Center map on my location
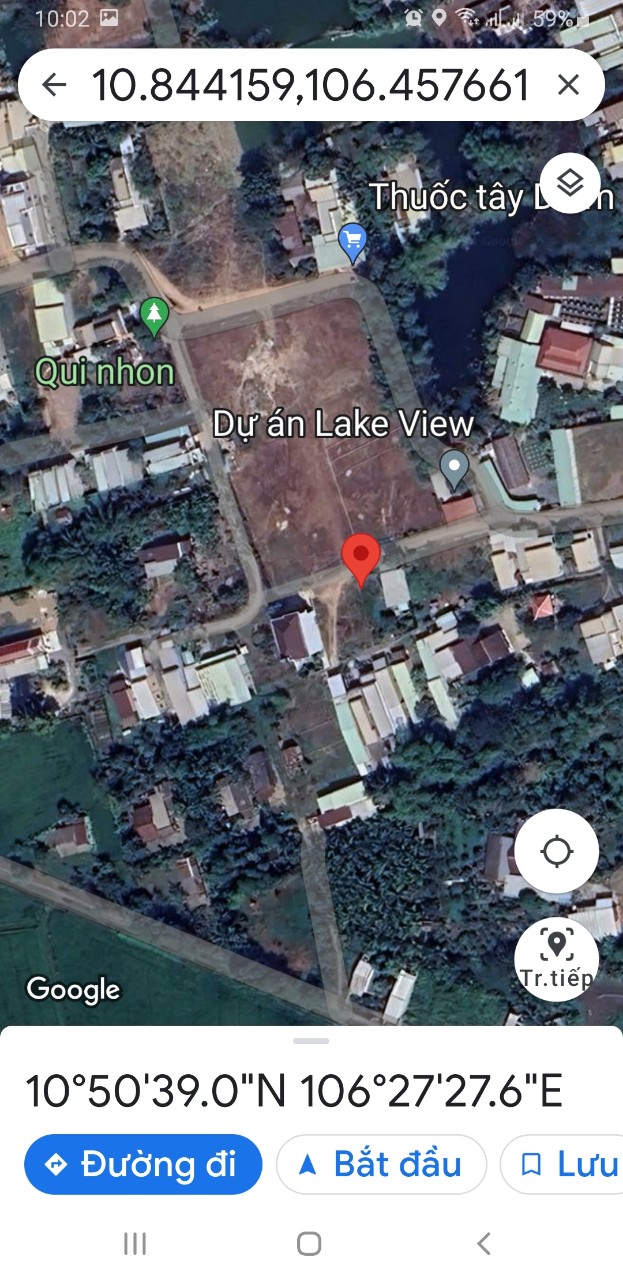The height and width of the screenshot is (1280, 623). click(x=556, y=852)
